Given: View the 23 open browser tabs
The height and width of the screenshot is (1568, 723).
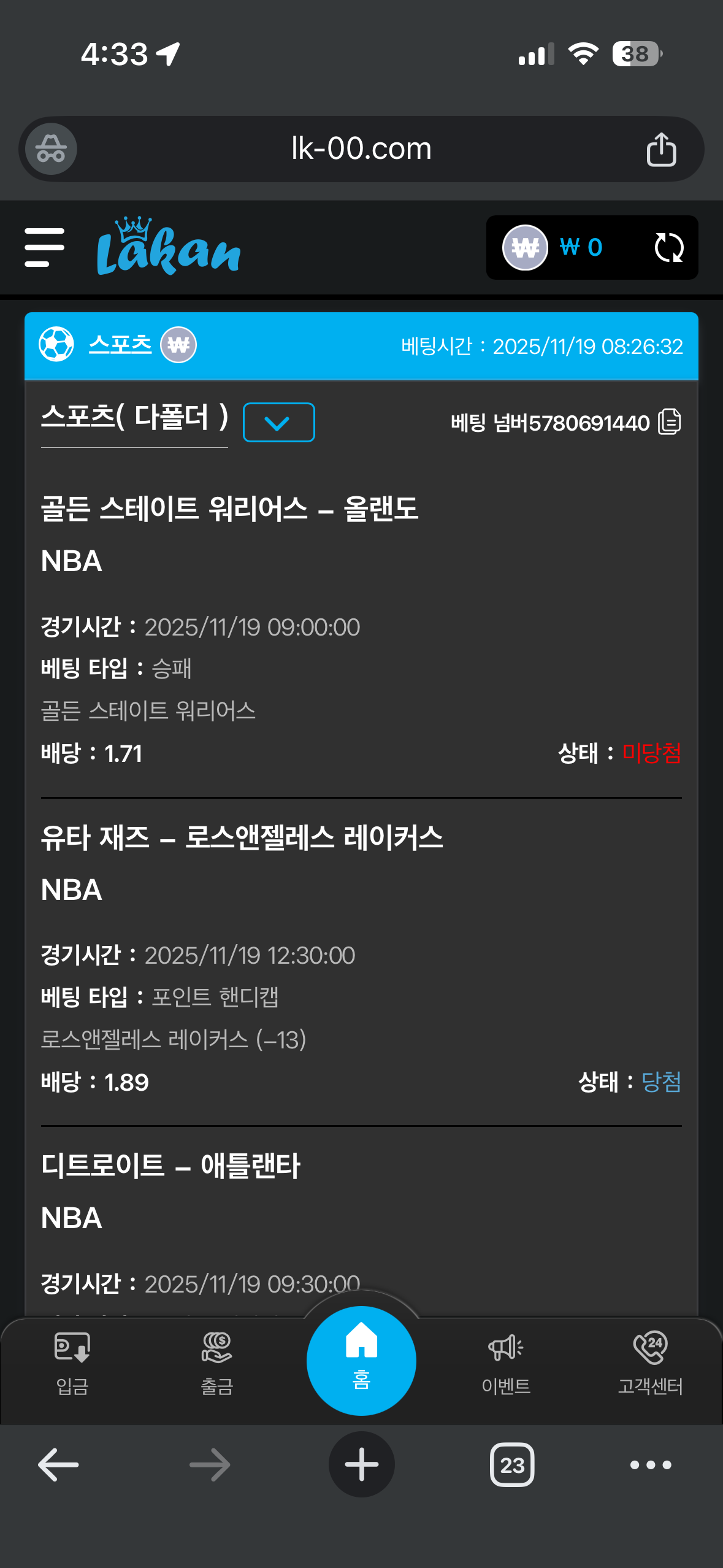Looking at the screenshot, I should [x=512, y=1465].
